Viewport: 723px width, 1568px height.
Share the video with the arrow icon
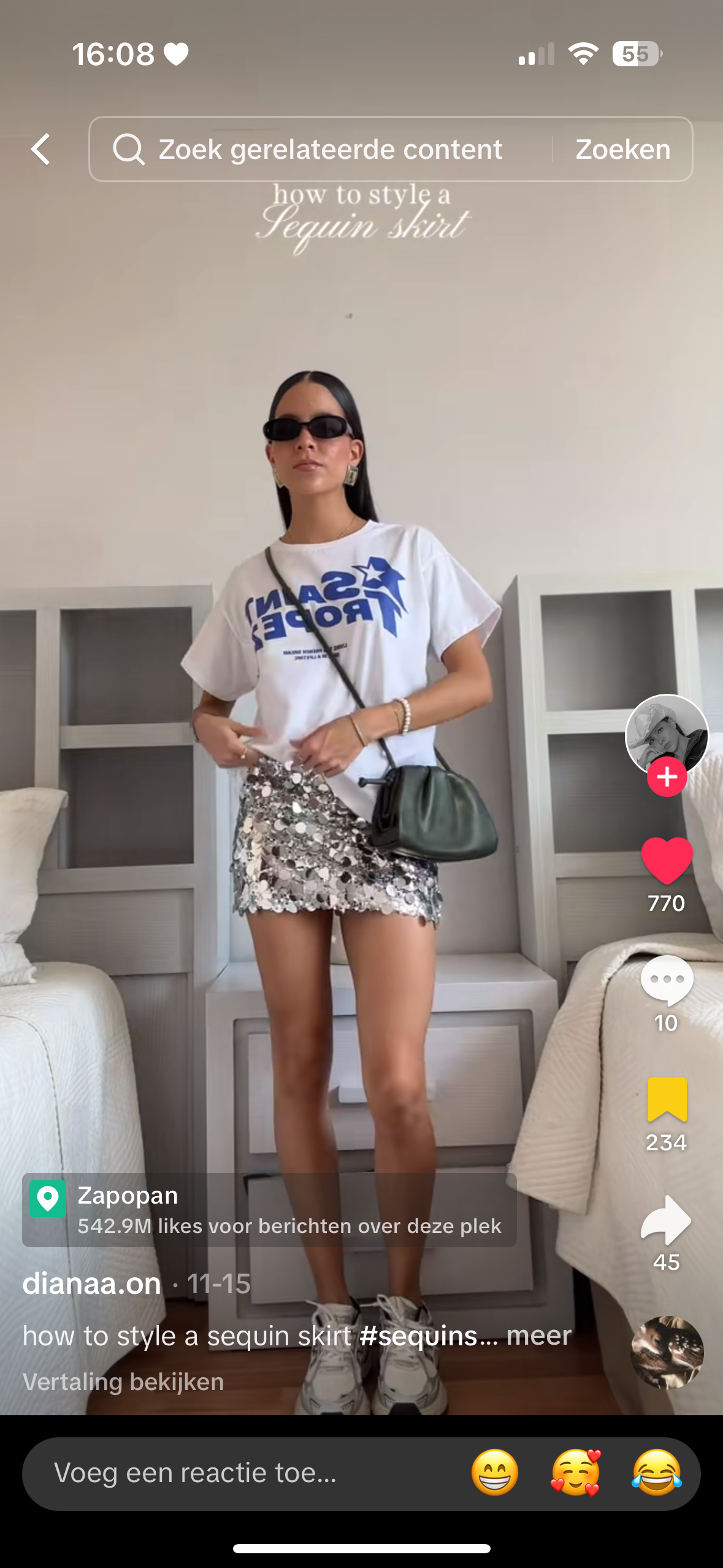tap(667, 1220)
